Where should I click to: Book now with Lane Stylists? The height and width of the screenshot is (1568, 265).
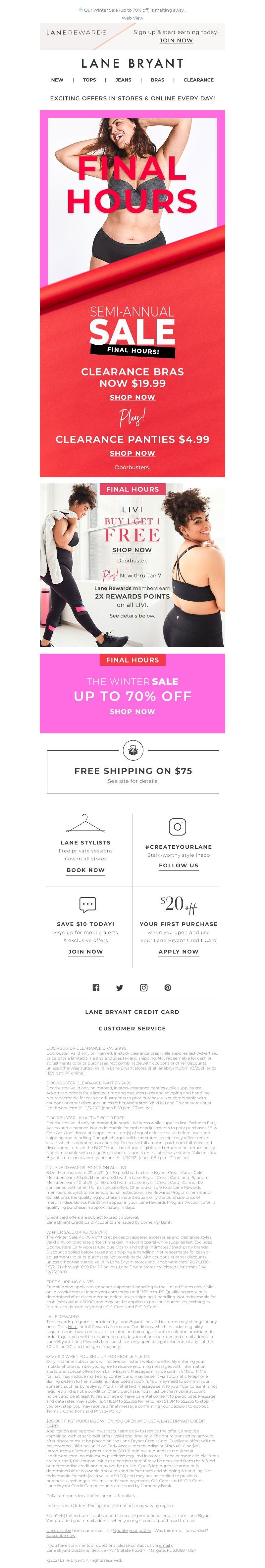point(86,870)
